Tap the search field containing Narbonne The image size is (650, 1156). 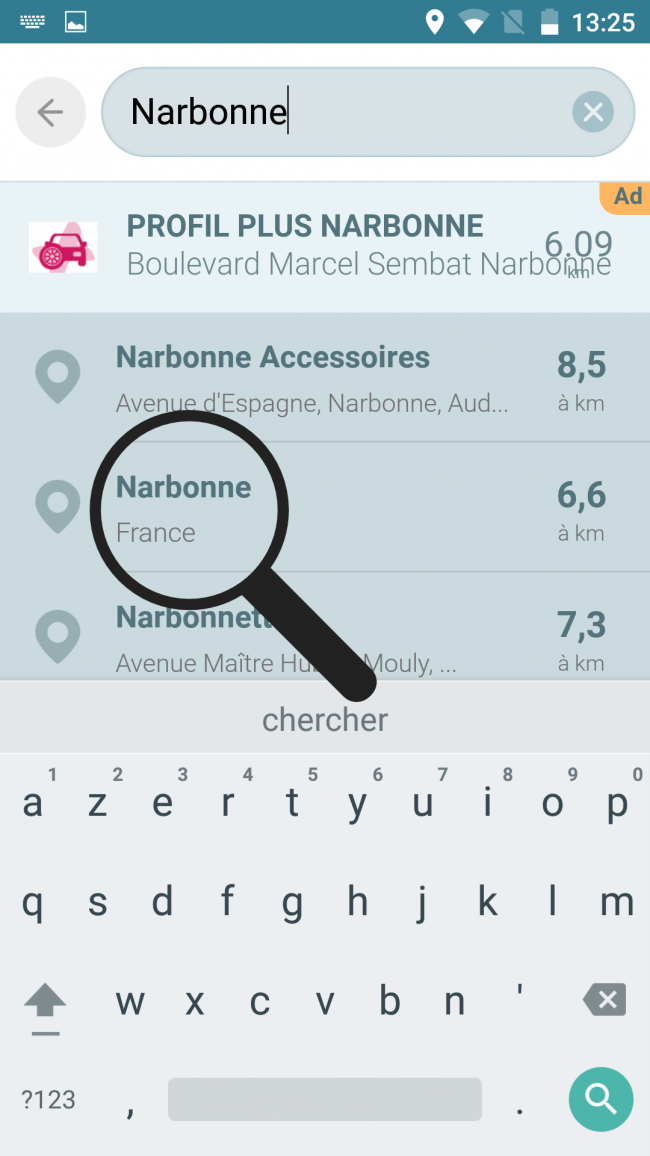tap(340, 112)
